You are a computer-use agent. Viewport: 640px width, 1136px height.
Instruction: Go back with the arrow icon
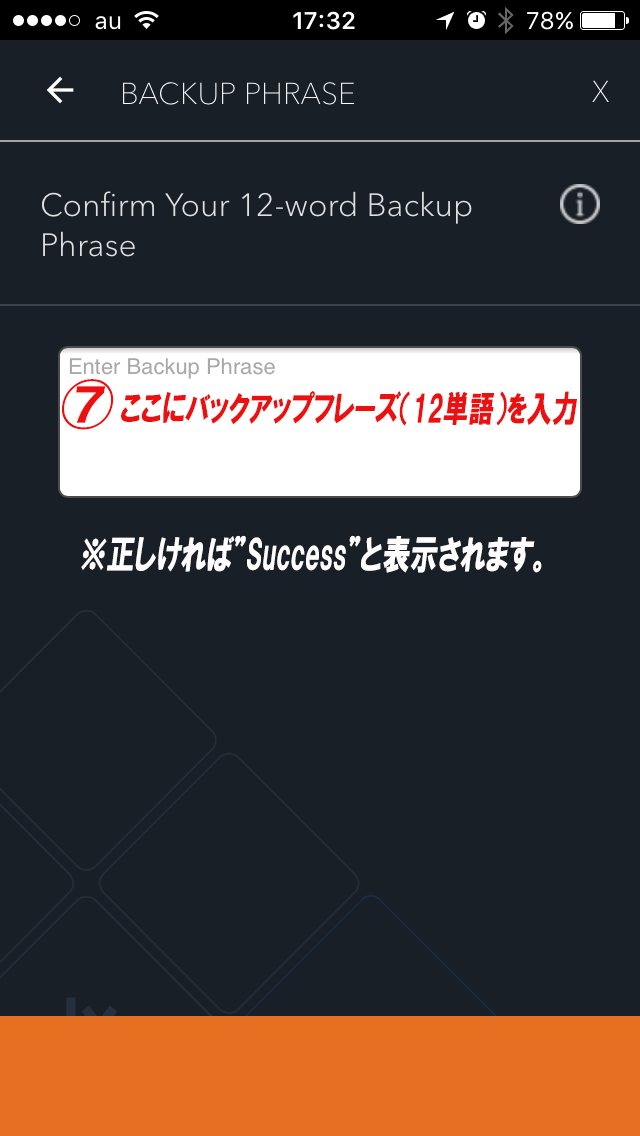pyautogui.click(x=60, y=92)
